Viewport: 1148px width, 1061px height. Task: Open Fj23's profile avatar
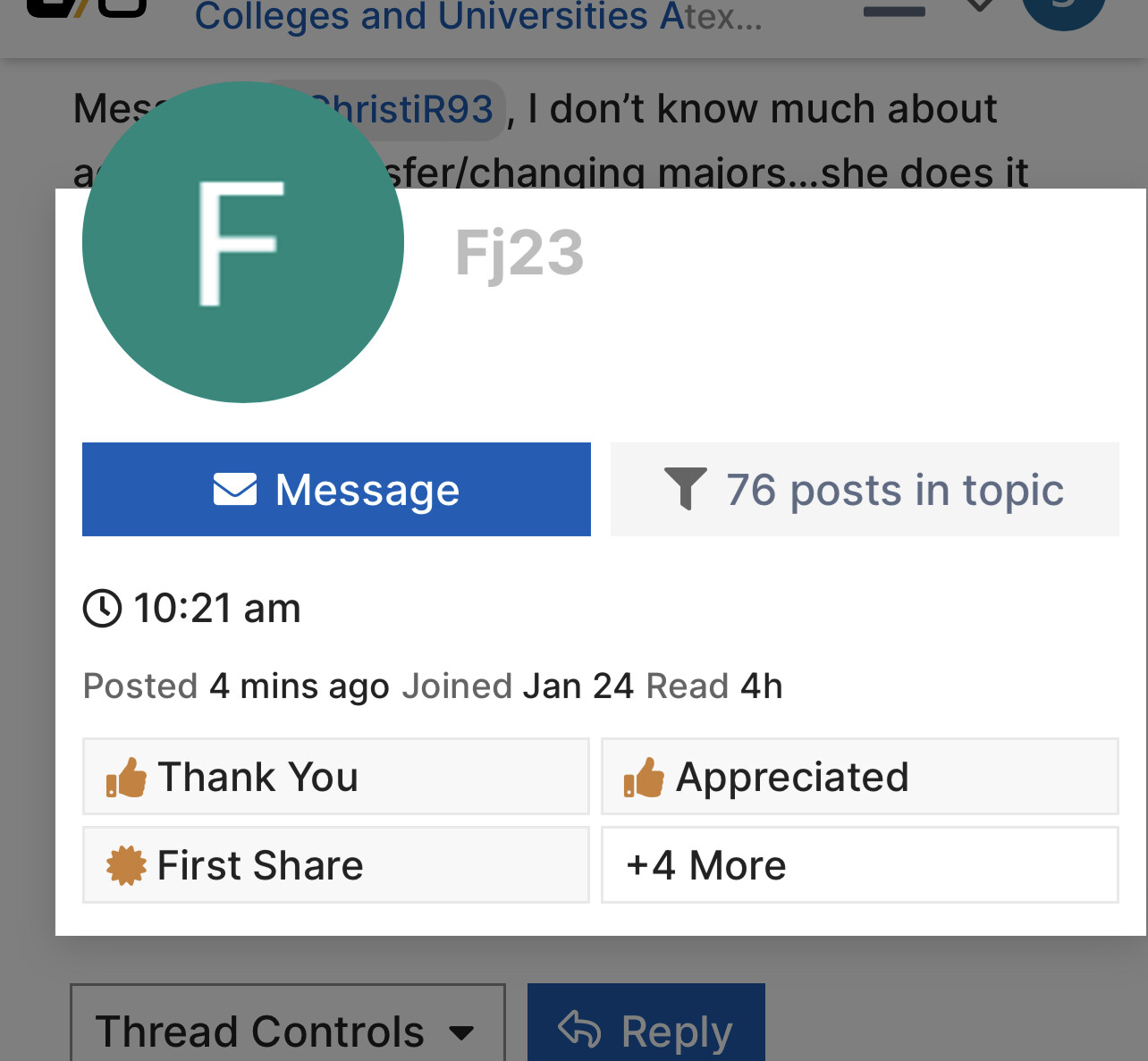[x=243, y=242]
